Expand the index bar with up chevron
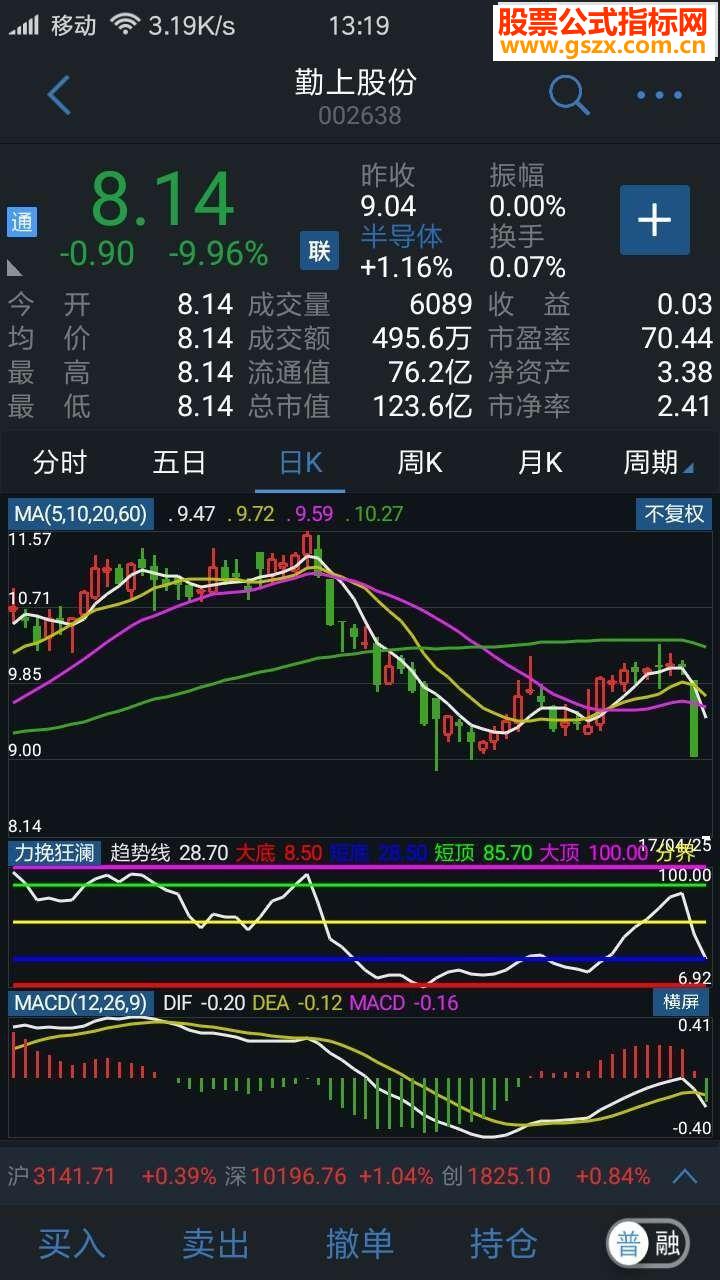 click(685, 1176)
